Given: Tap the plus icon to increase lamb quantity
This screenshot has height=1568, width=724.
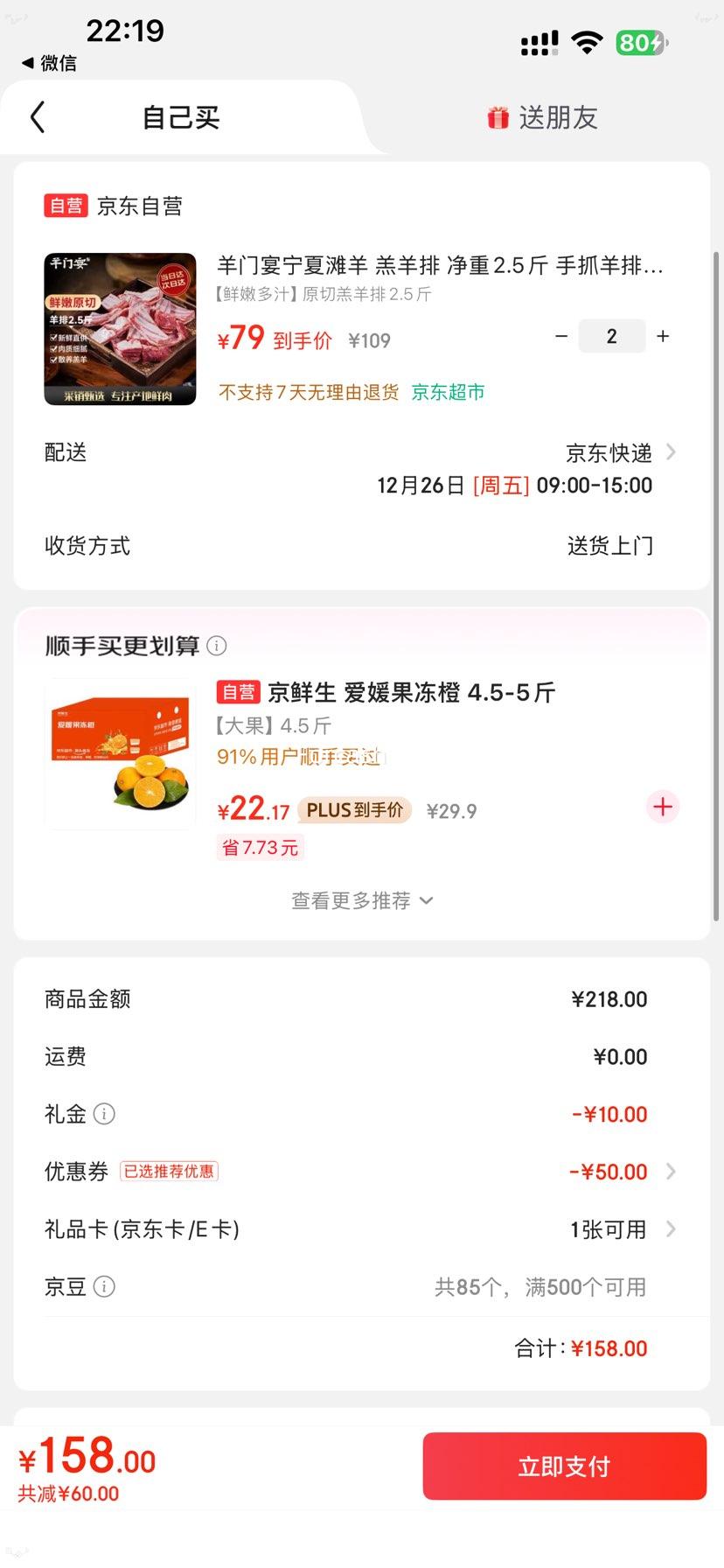Looking at the screenshot, I should click(662, 335).
